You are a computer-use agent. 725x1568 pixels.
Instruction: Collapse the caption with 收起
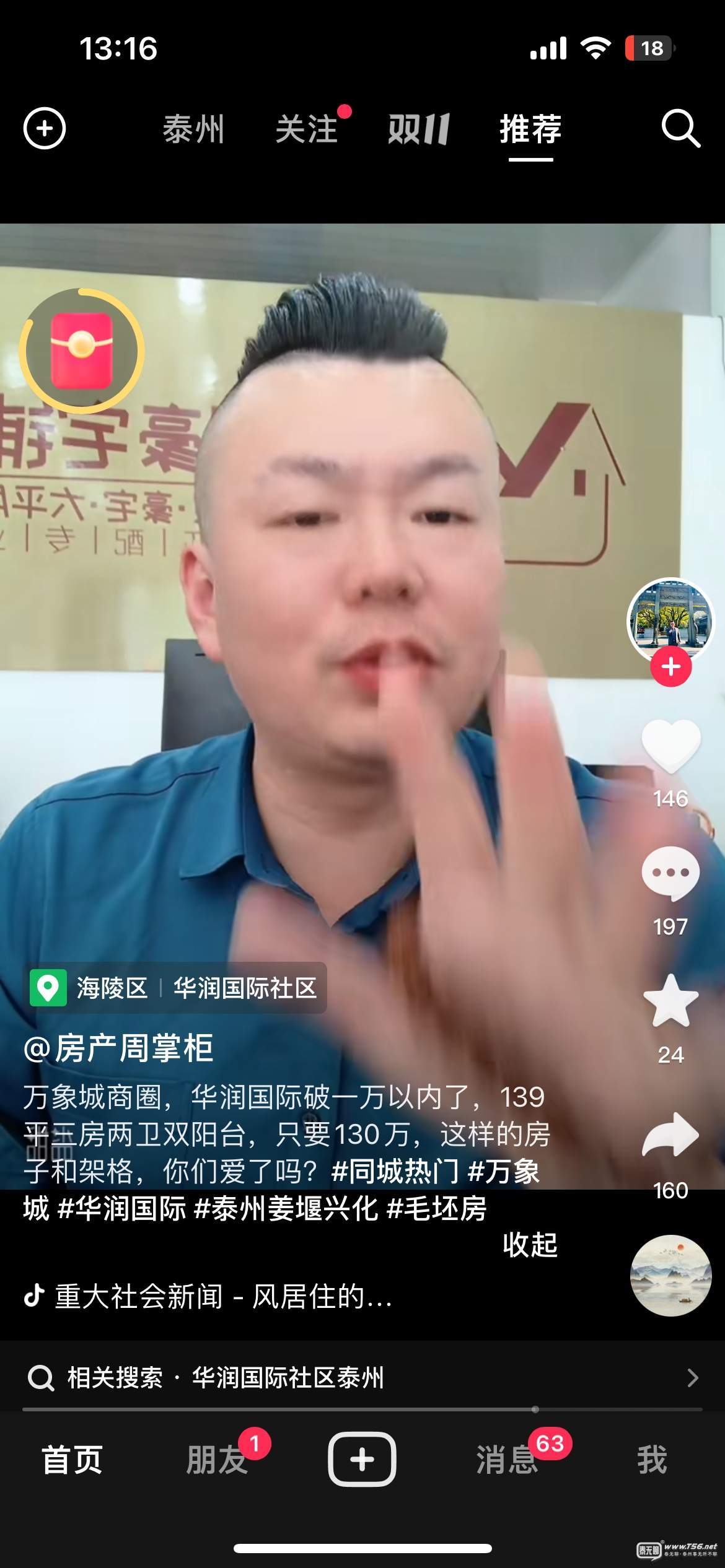(530, 1245)
